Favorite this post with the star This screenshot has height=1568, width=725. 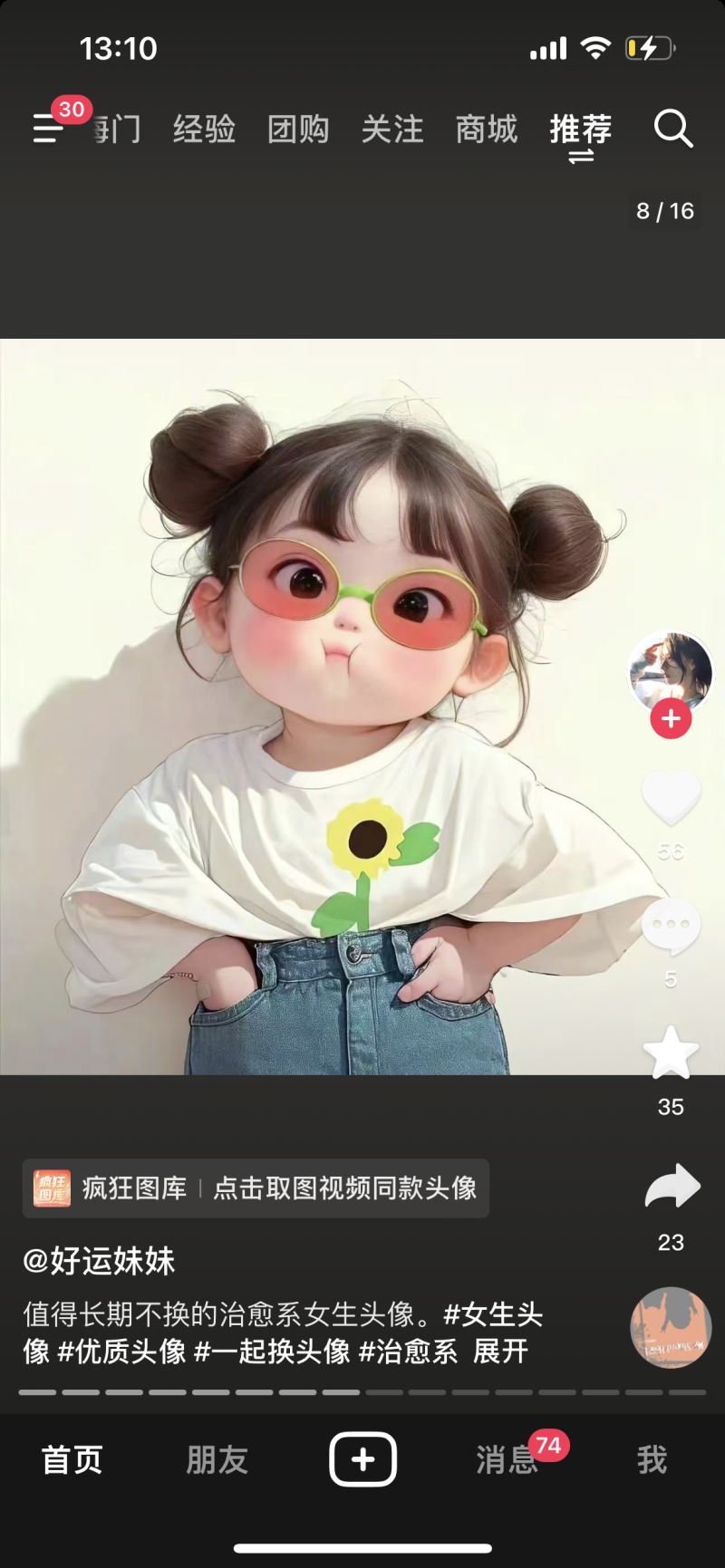671,1053
